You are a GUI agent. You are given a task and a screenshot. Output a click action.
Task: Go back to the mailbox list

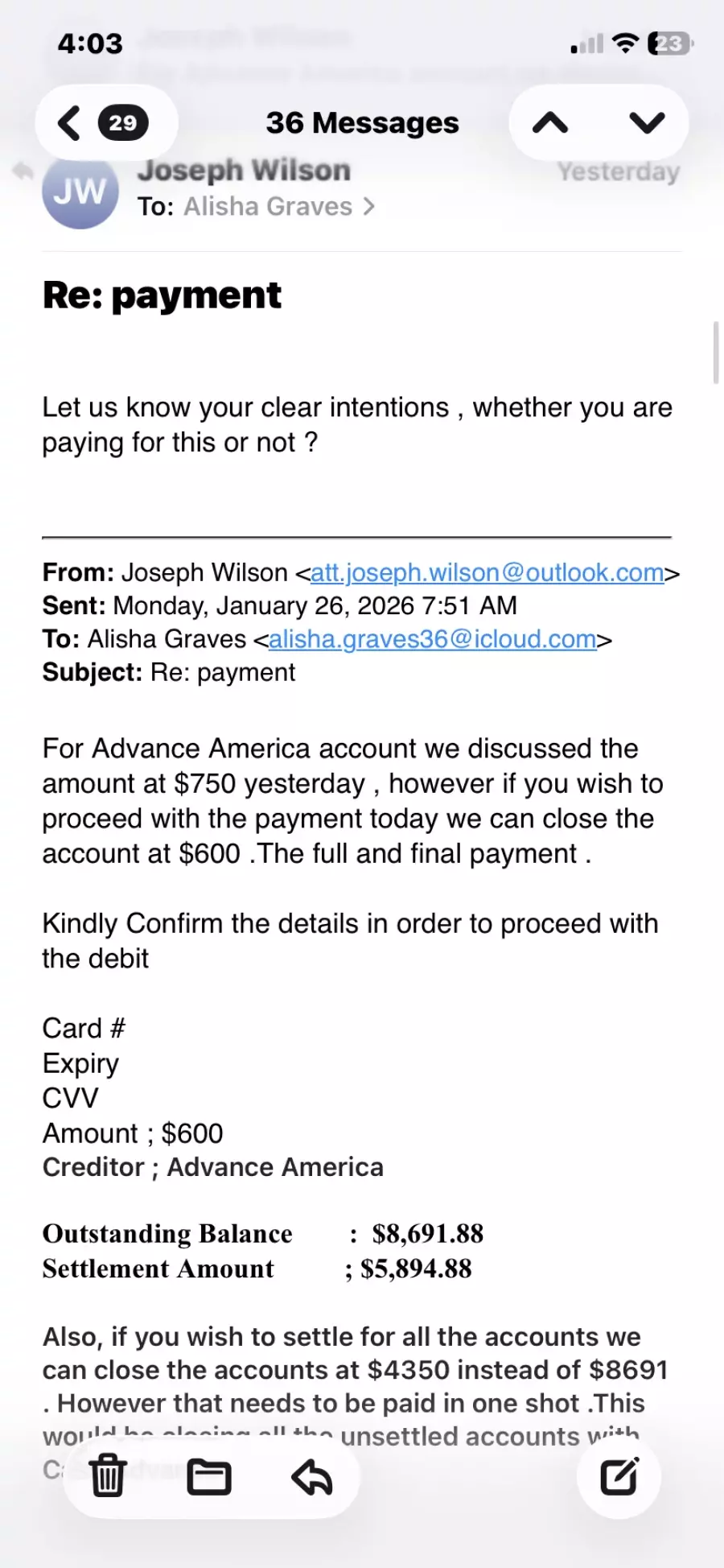[x=103, y=123]
